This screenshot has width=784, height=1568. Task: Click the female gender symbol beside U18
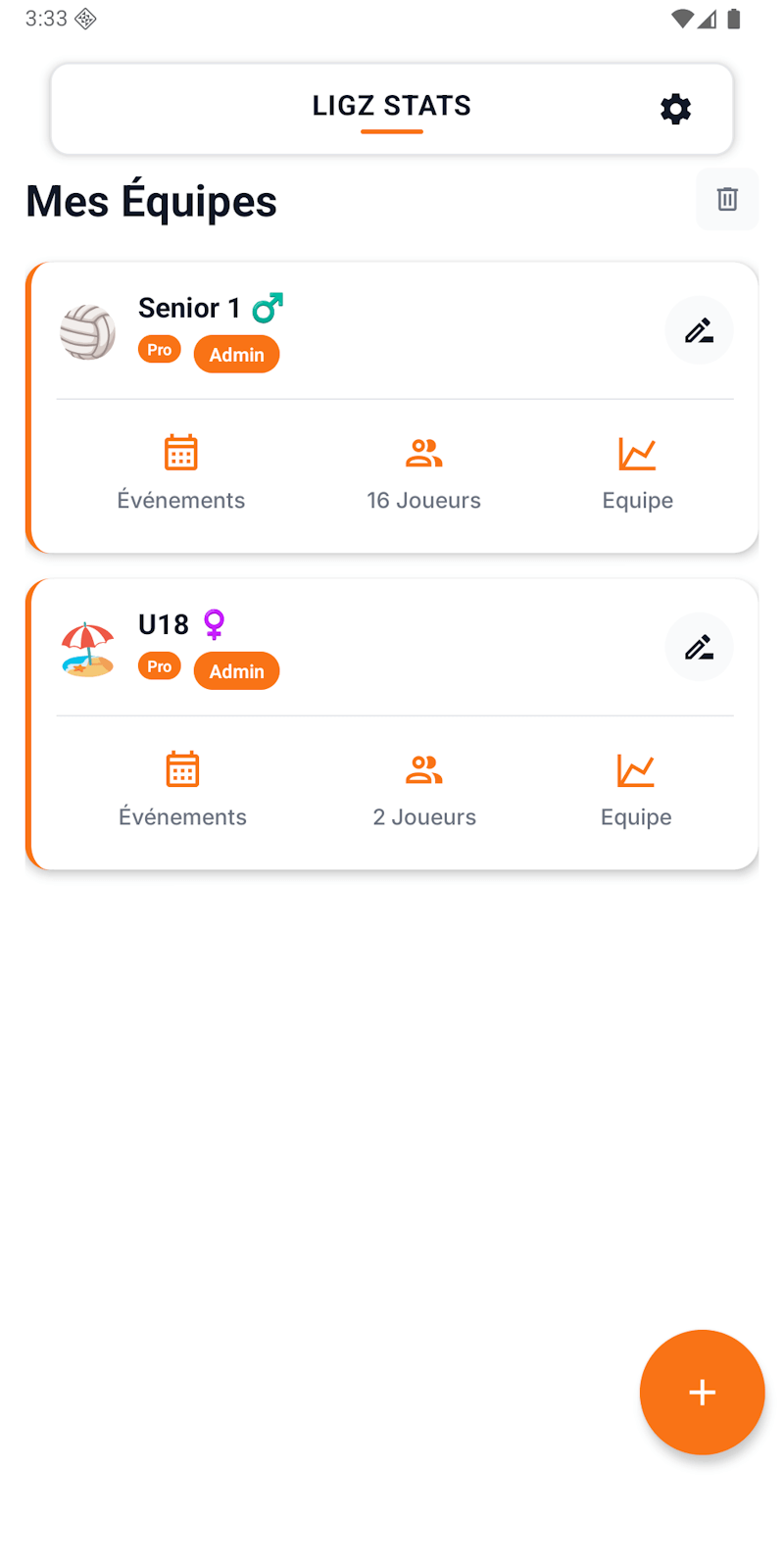pos(214,624)
